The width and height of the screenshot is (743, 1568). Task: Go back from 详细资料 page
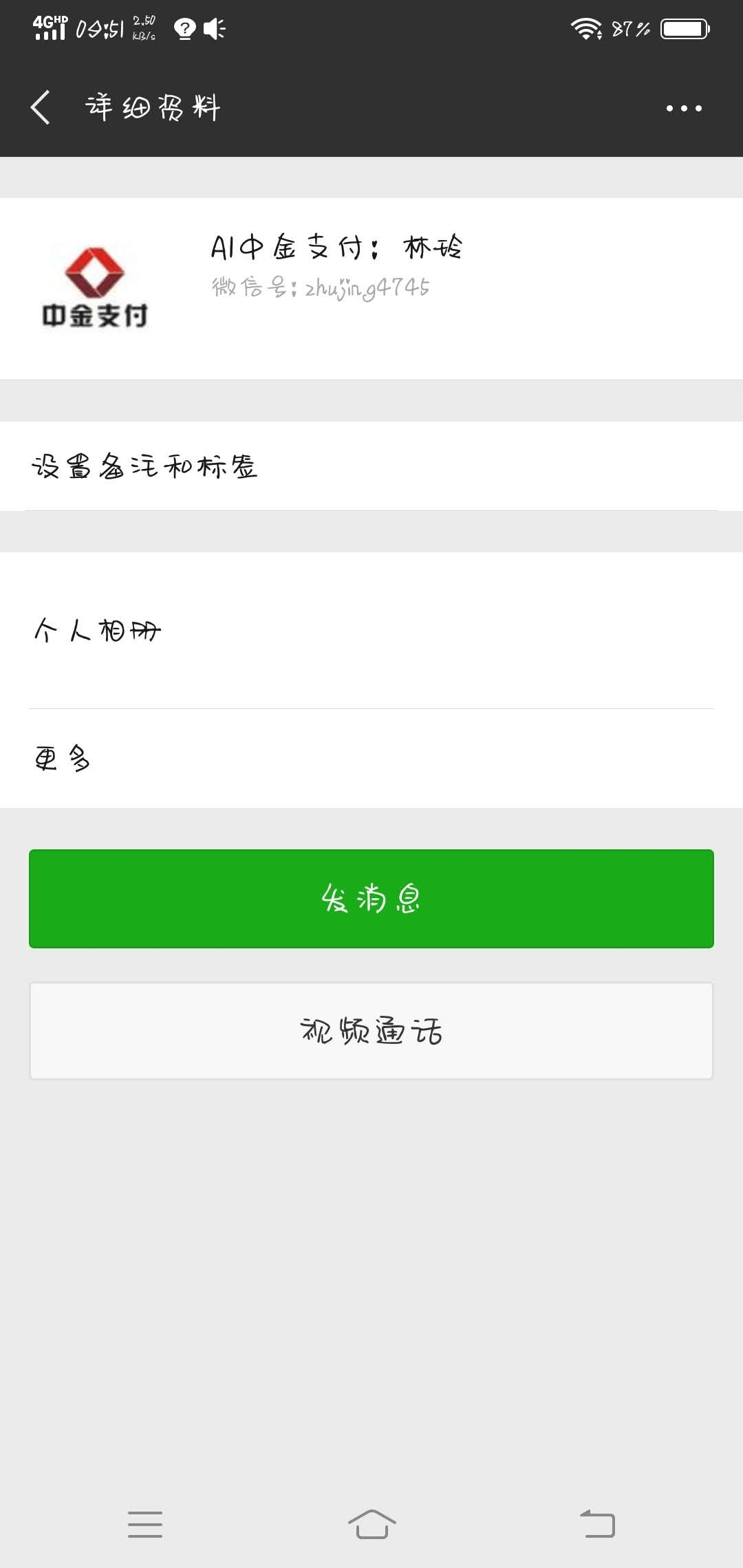click(41, 107)
